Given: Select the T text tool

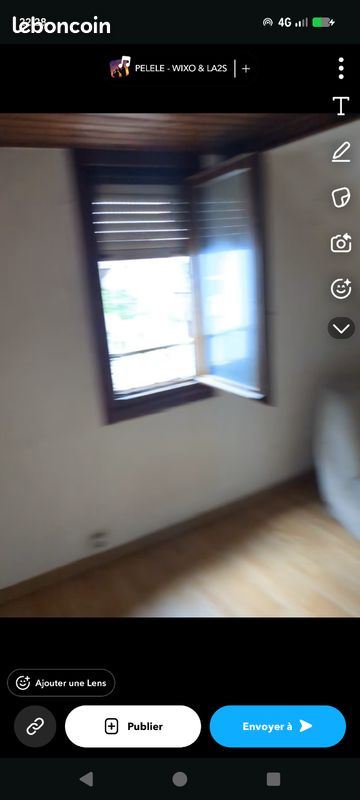Looking at the screenshot, I should (341, 106).
